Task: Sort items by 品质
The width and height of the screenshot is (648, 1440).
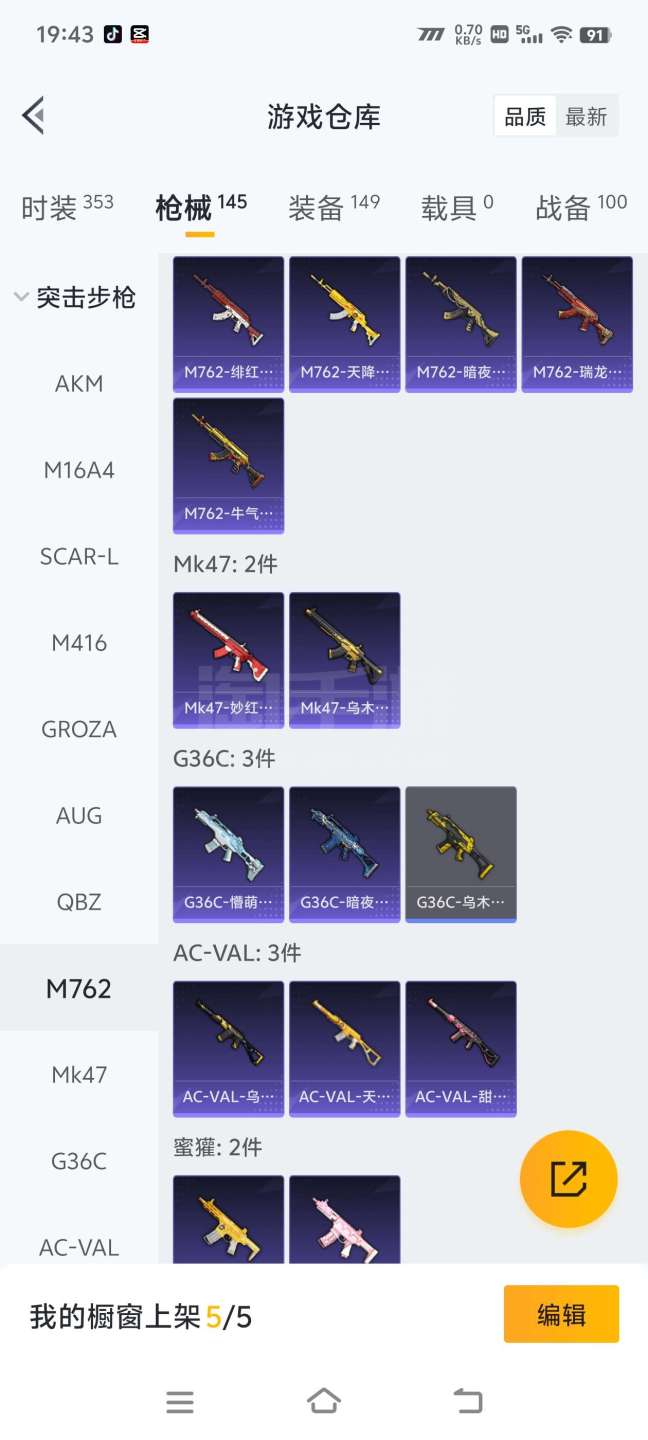Action: point(525,117)
